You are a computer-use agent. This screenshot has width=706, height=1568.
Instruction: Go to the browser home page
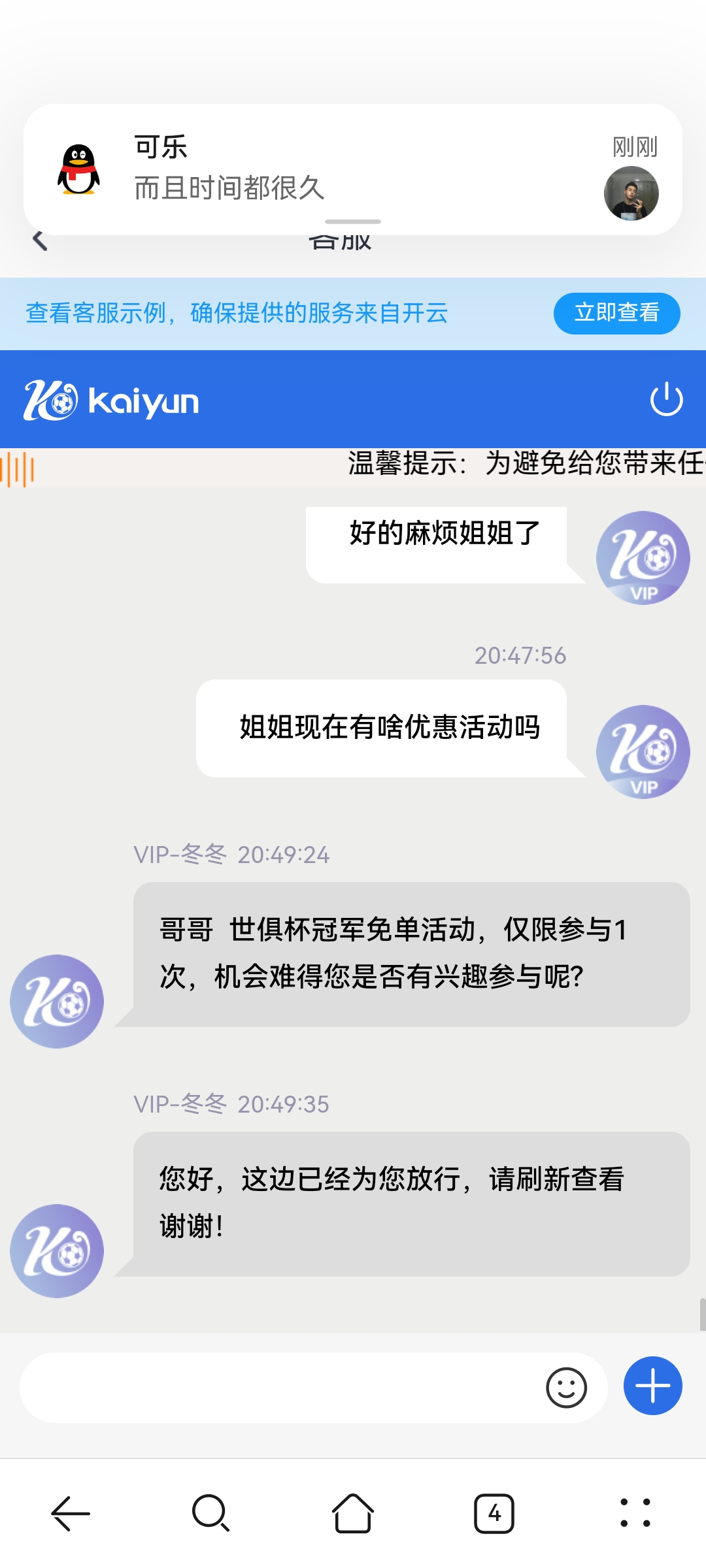(353, 1513)
